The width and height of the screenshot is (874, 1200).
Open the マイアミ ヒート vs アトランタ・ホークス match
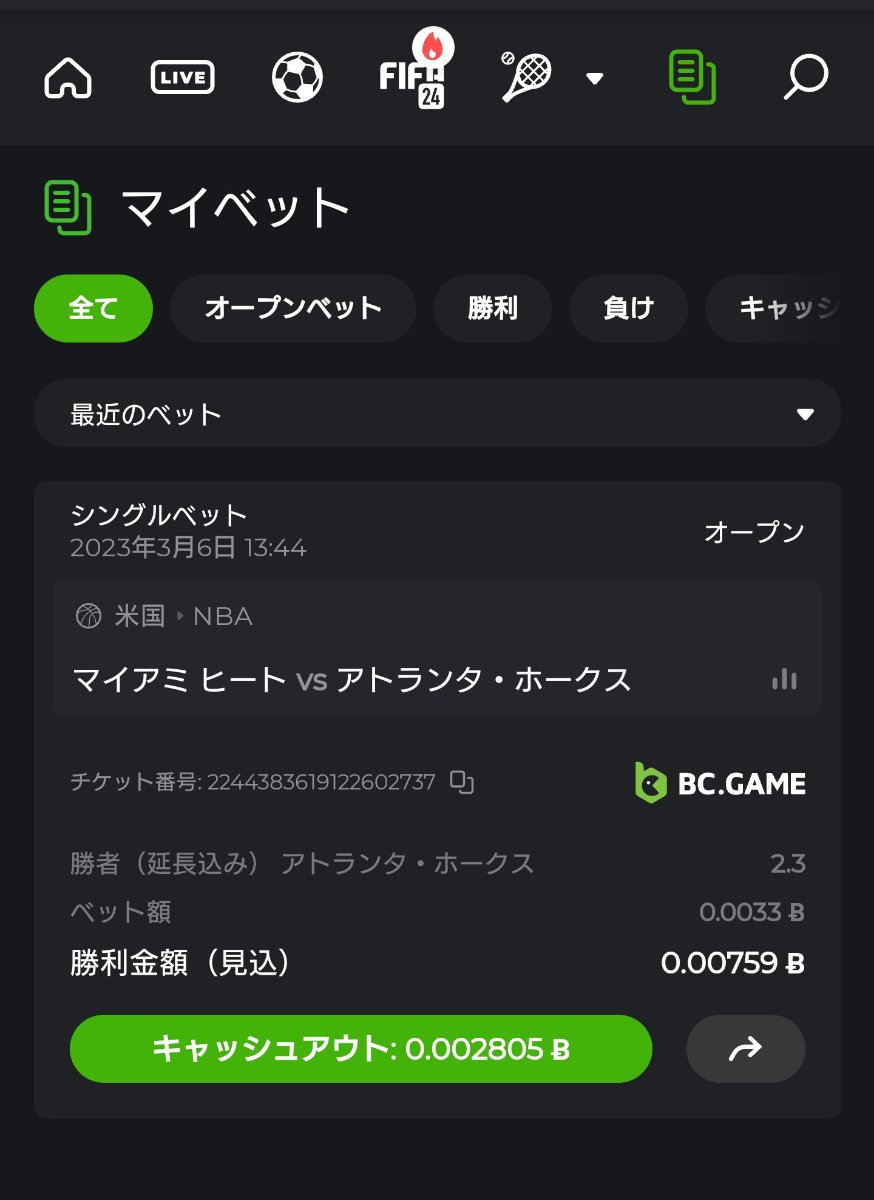[x=352, y=680]
